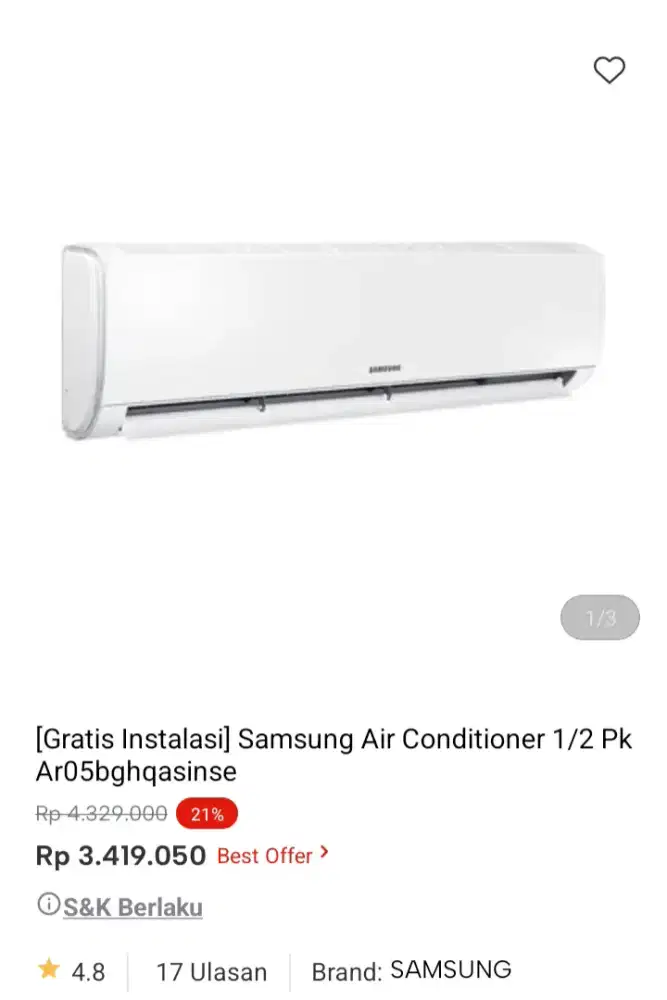Open the Samsung air conditioner product photo
Viewport: 667px width, 1000px height.
tap(333, 340)
